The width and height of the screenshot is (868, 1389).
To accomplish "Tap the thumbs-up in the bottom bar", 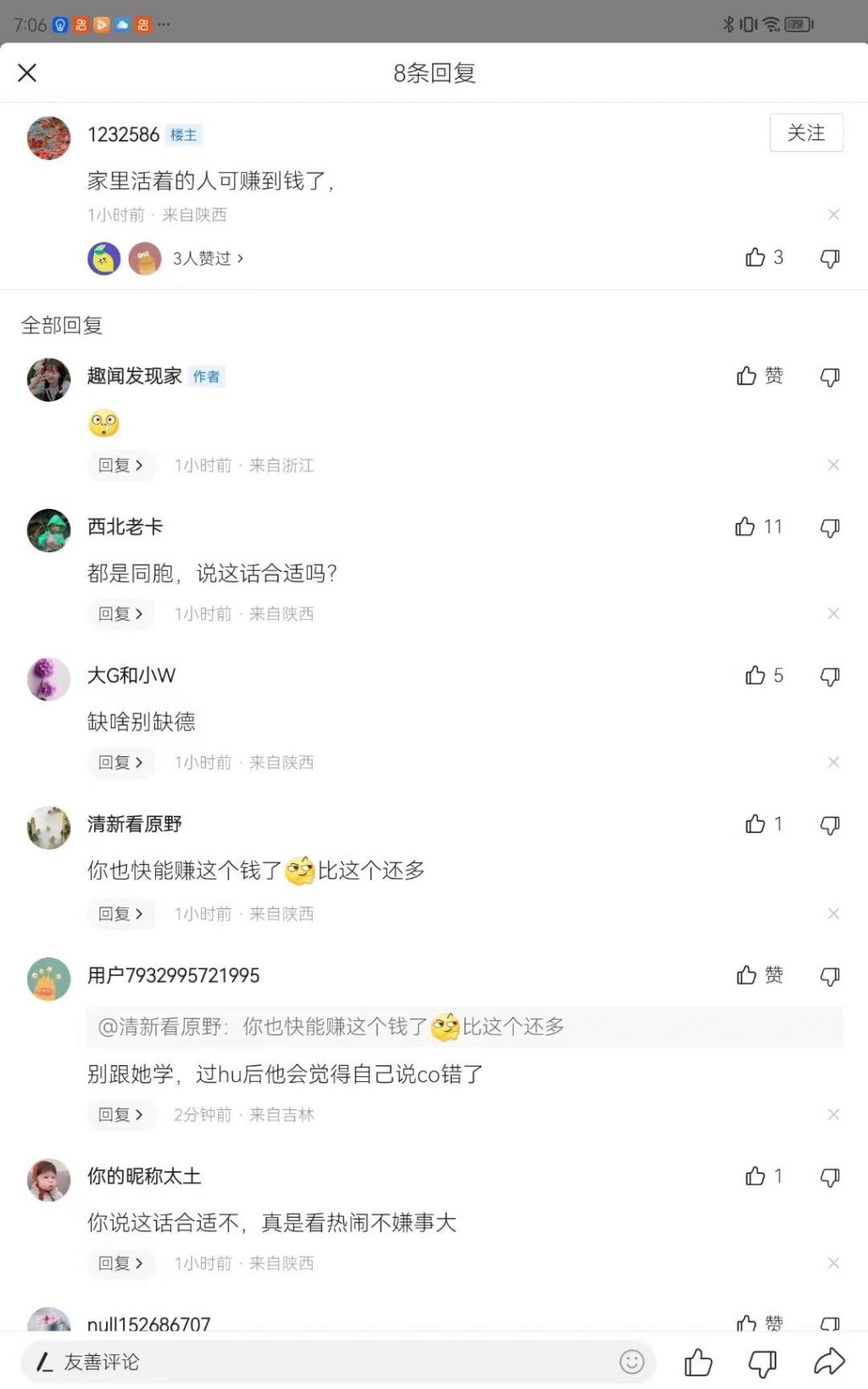I will pyautogui.click(x=698, y=1363).
